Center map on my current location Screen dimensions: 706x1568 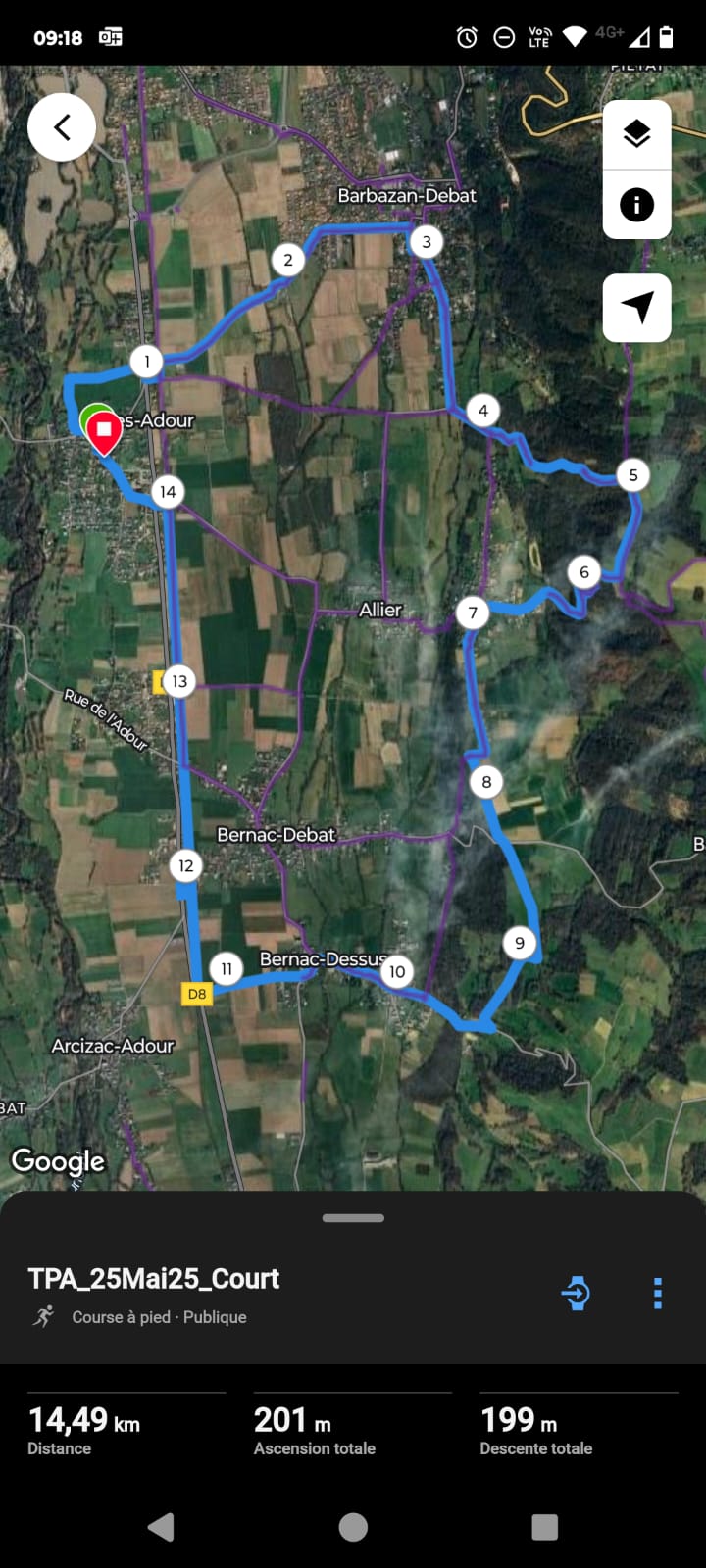[x=636, y=308]
